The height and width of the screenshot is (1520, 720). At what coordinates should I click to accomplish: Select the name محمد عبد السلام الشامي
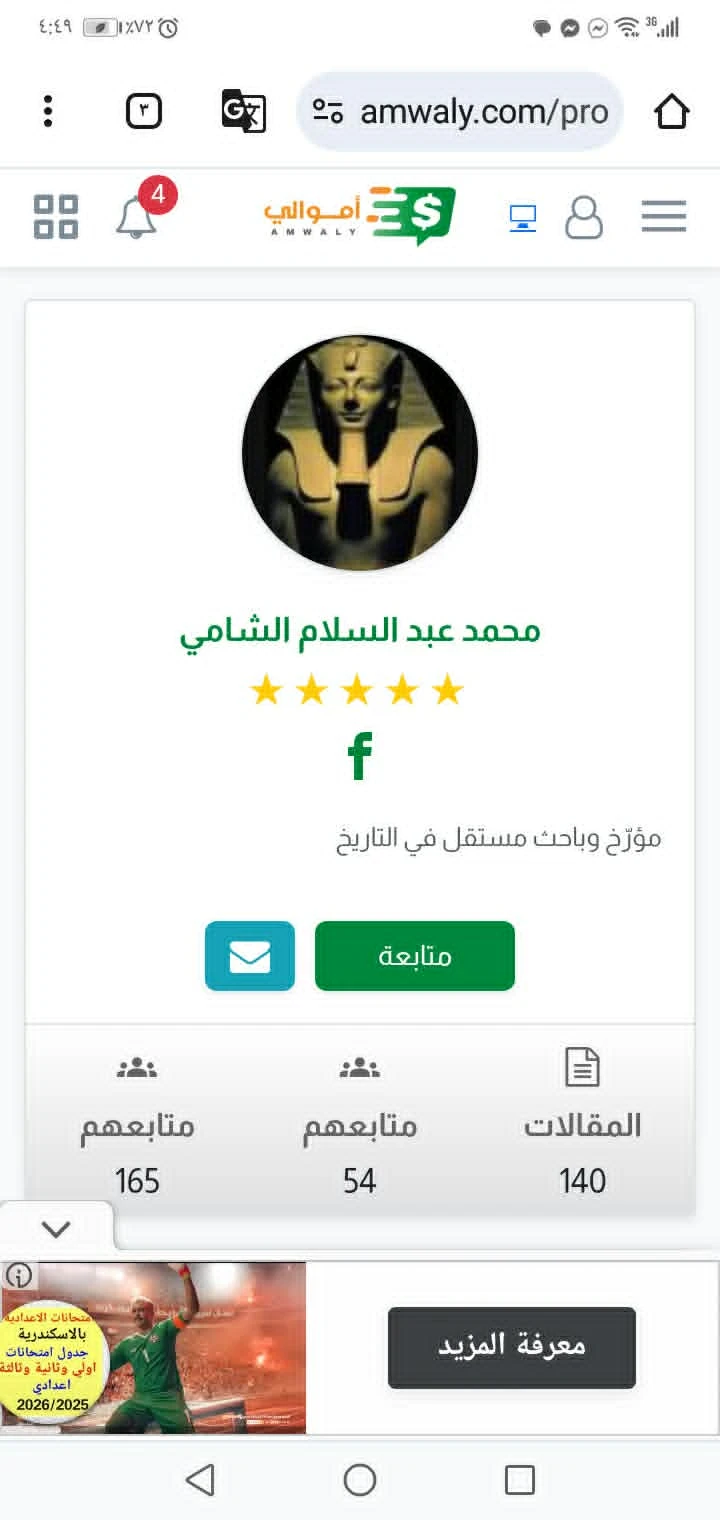click(x=360, y=629)
